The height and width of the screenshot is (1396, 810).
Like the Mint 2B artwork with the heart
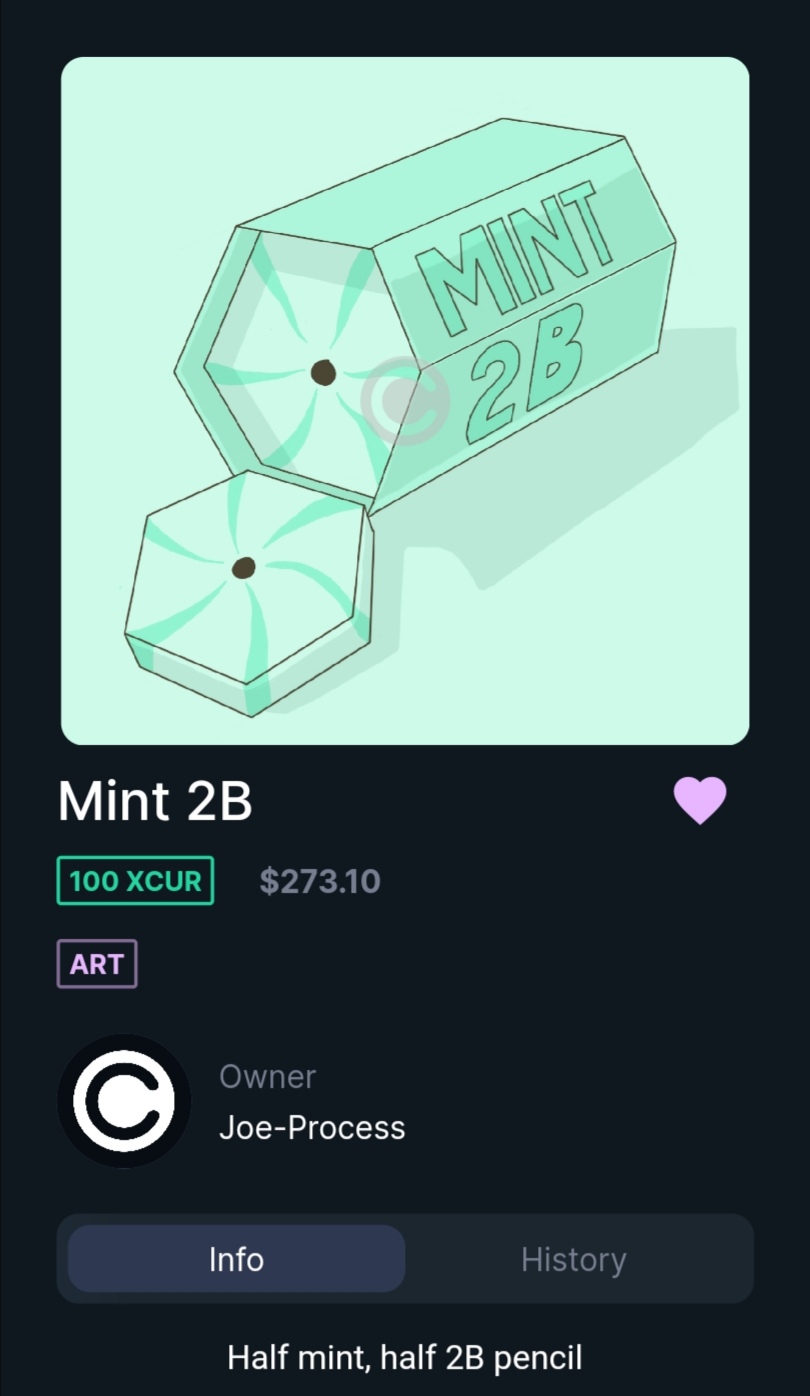(x=700, y=801)
